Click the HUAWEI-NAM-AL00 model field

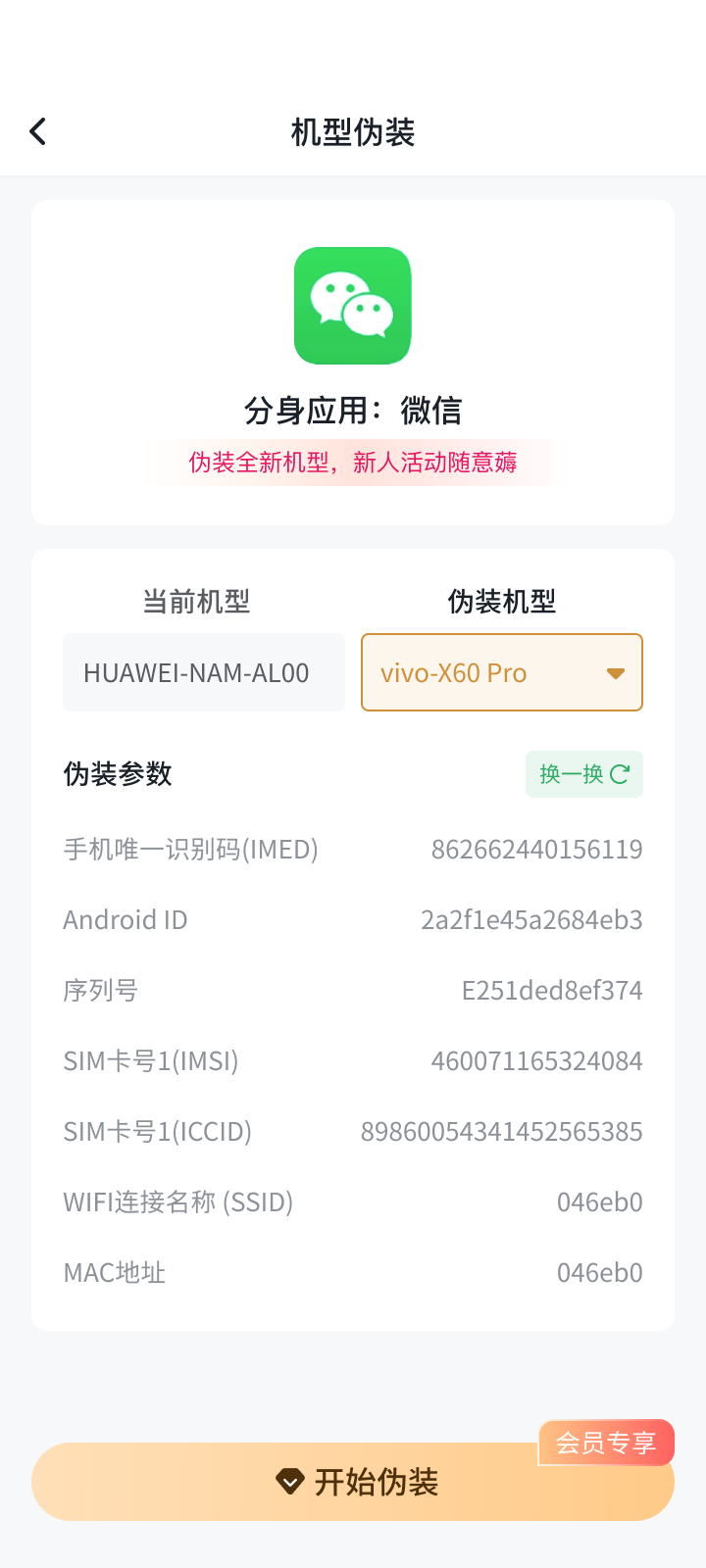(203, 672)
